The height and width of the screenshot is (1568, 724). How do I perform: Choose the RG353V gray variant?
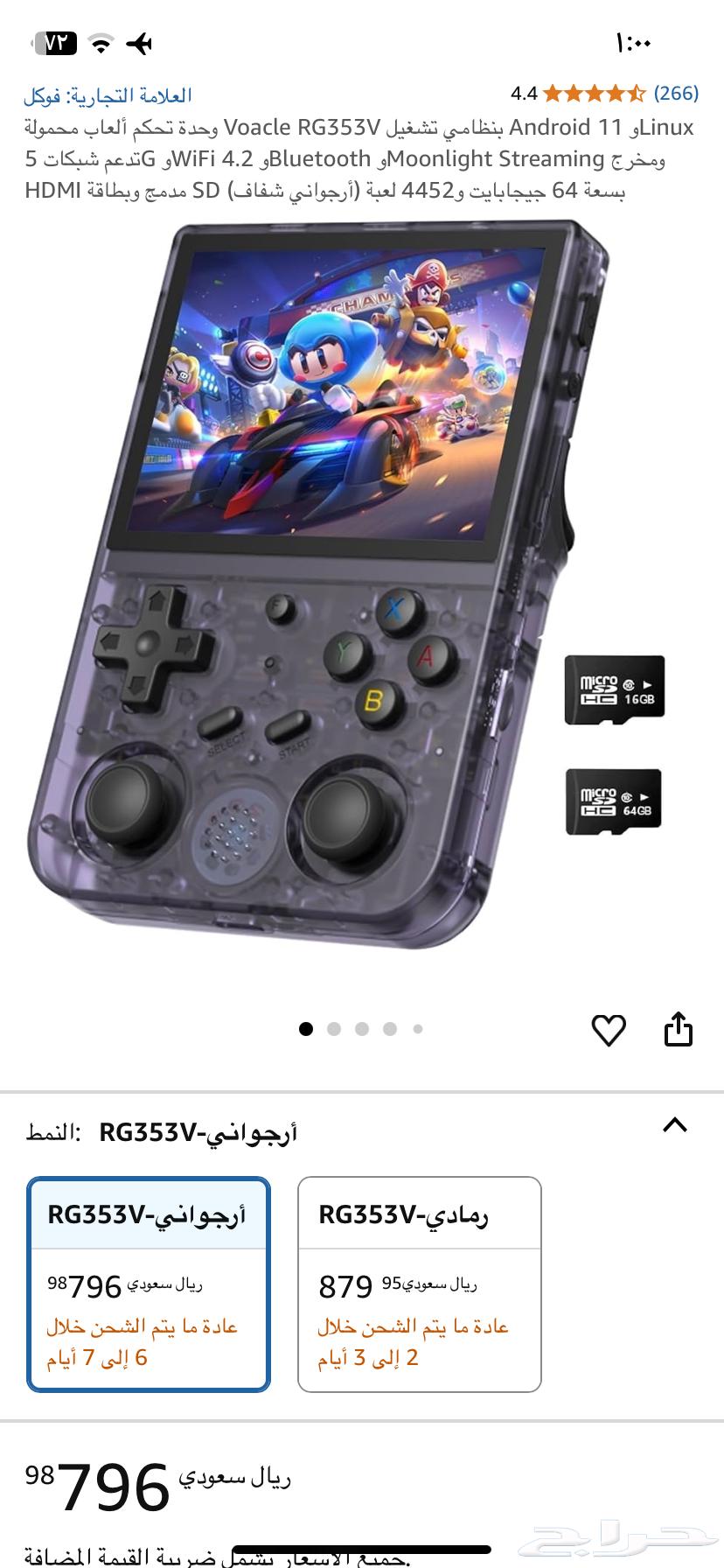pyautogui.click(x=419, y=1284)
